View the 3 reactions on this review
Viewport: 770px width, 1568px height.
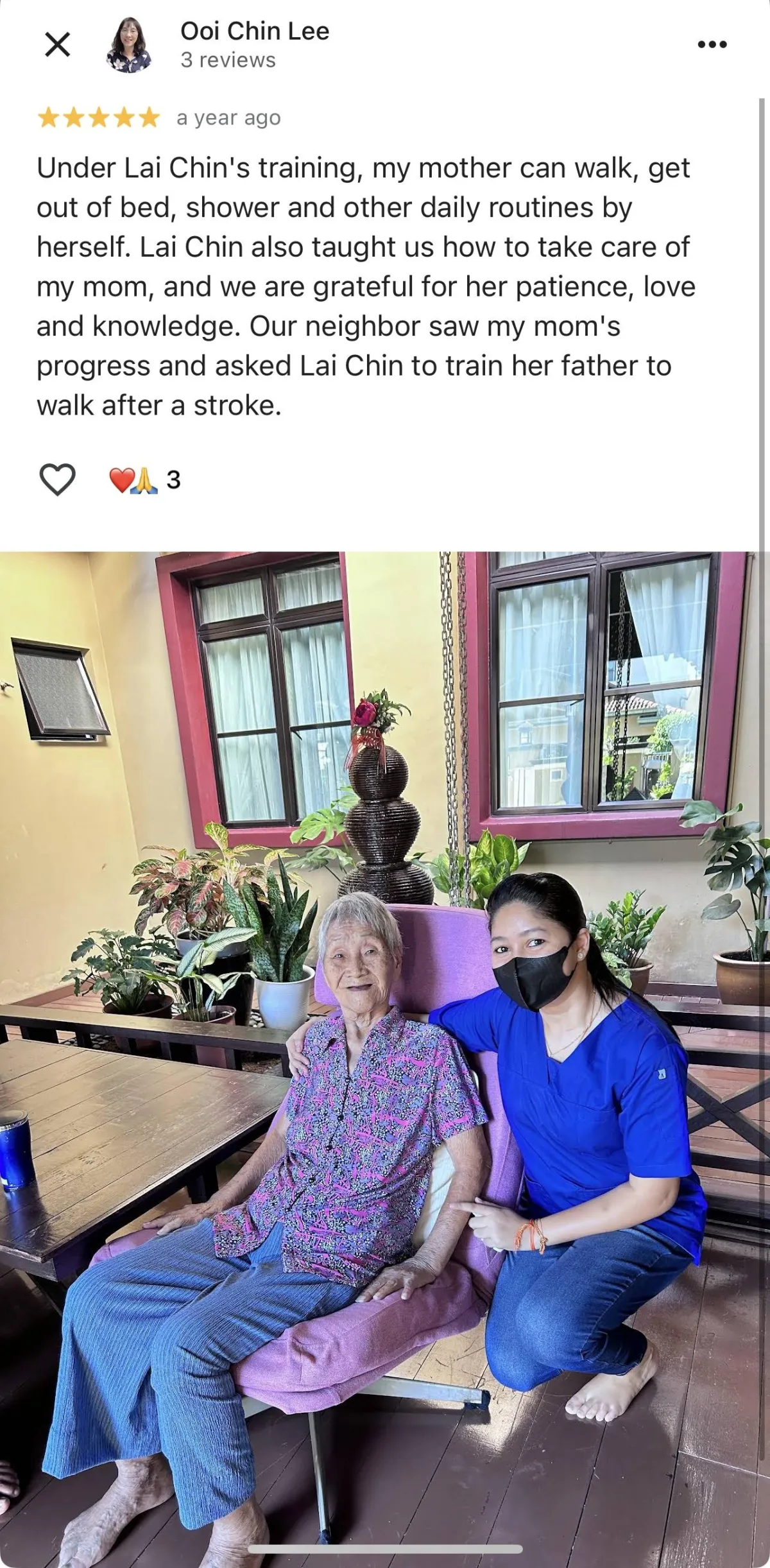(145, 480)
